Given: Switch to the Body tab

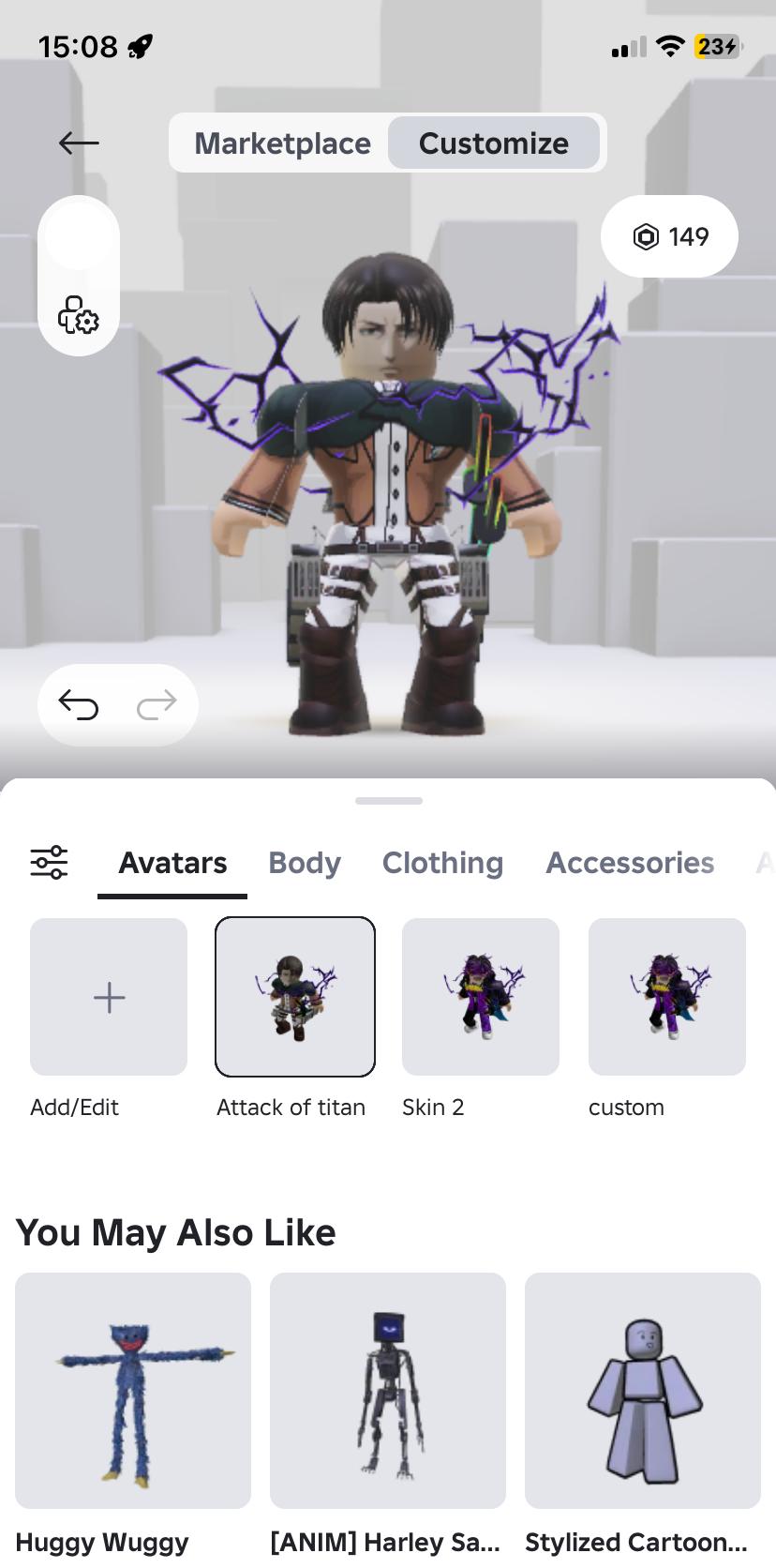Looking at the screenshot, I should click(304, 862).
